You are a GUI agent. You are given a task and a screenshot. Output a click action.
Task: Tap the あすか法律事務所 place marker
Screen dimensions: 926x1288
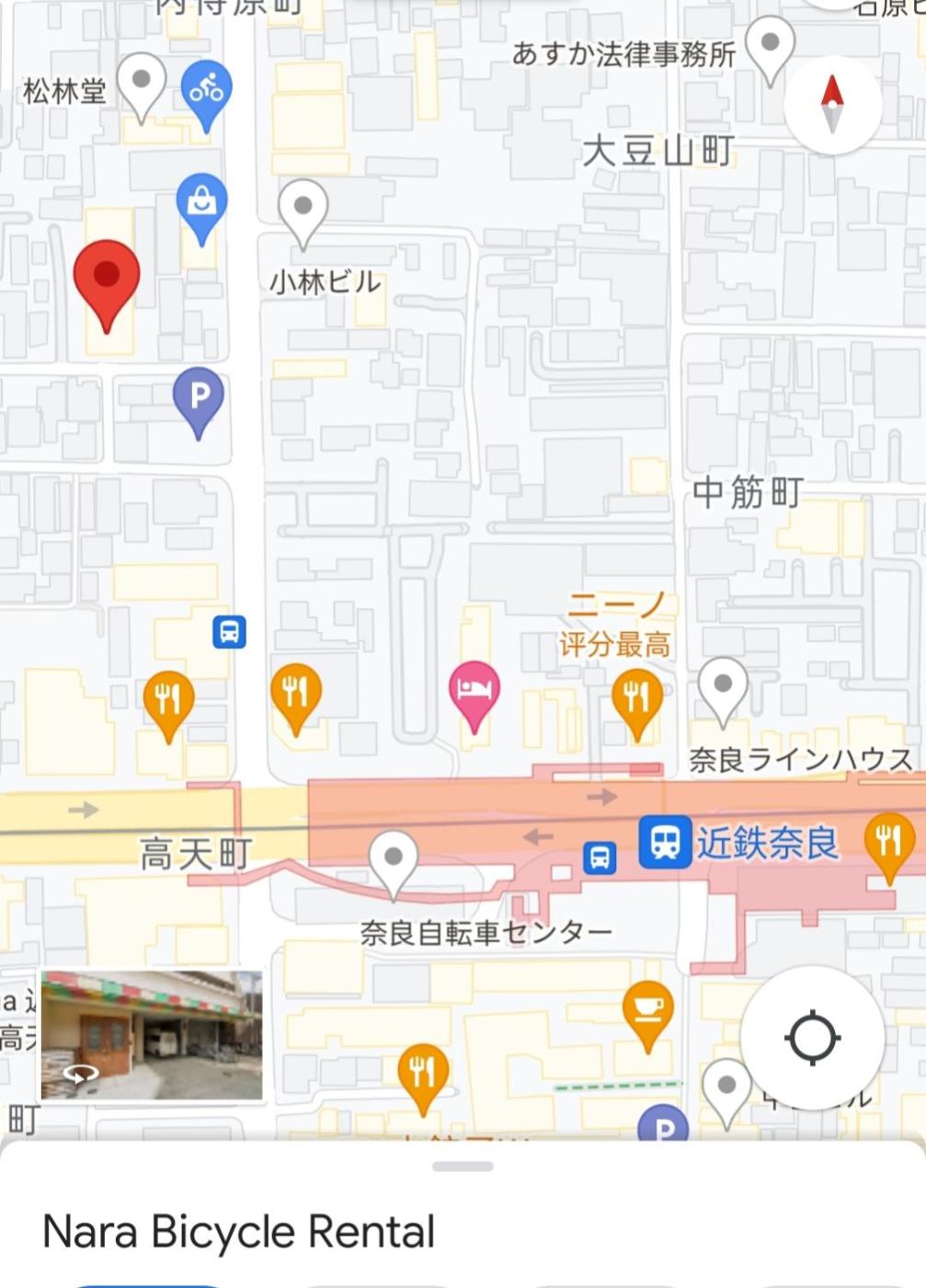(770, 46)
